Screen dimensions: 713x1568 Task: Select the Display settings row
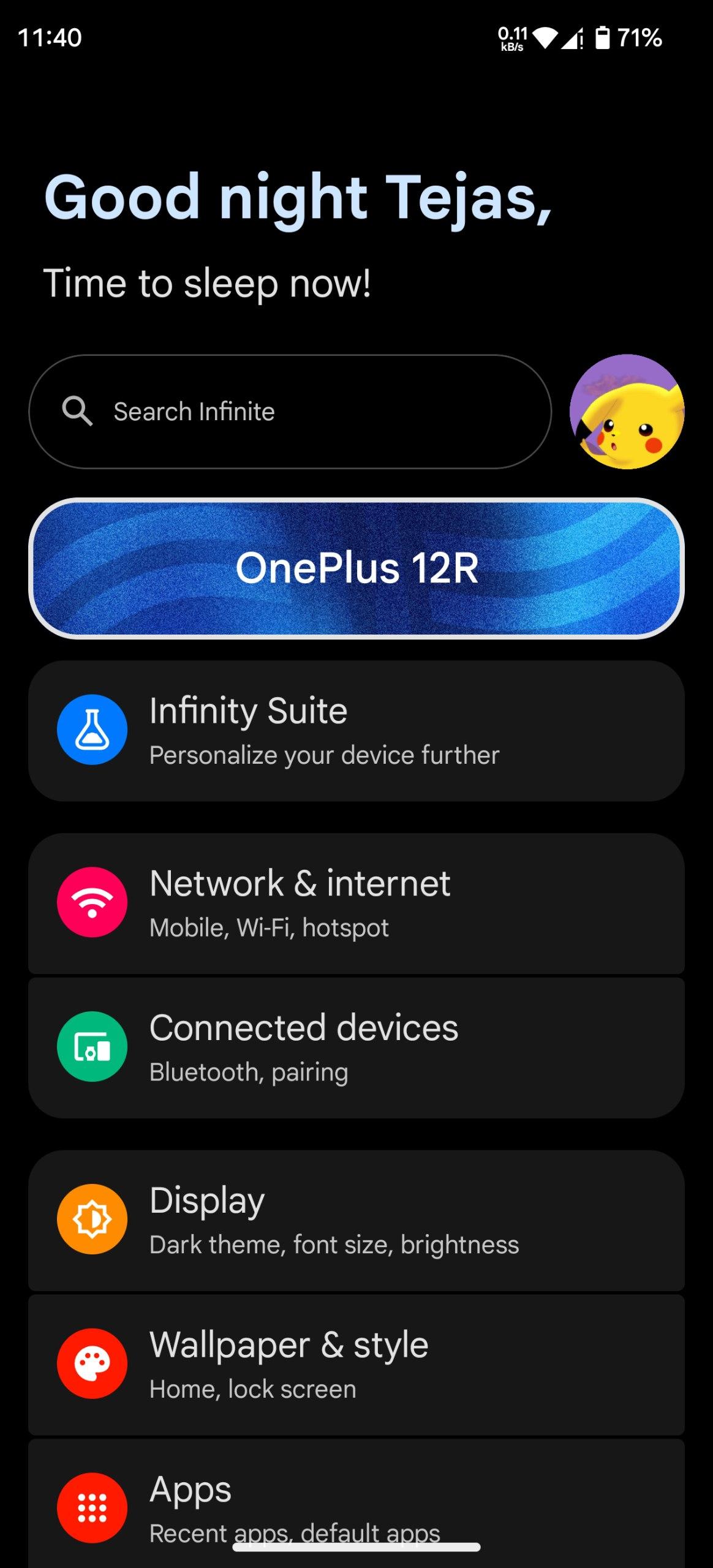point(356,1220)
